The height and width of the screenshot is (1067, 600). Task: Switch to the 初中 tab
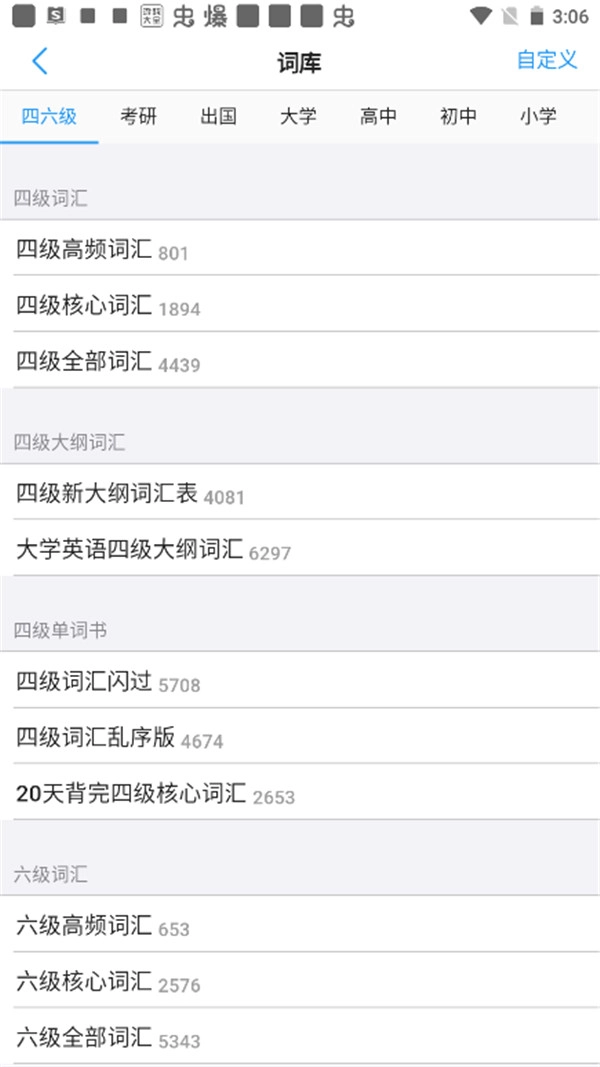(x=458, y=116)
